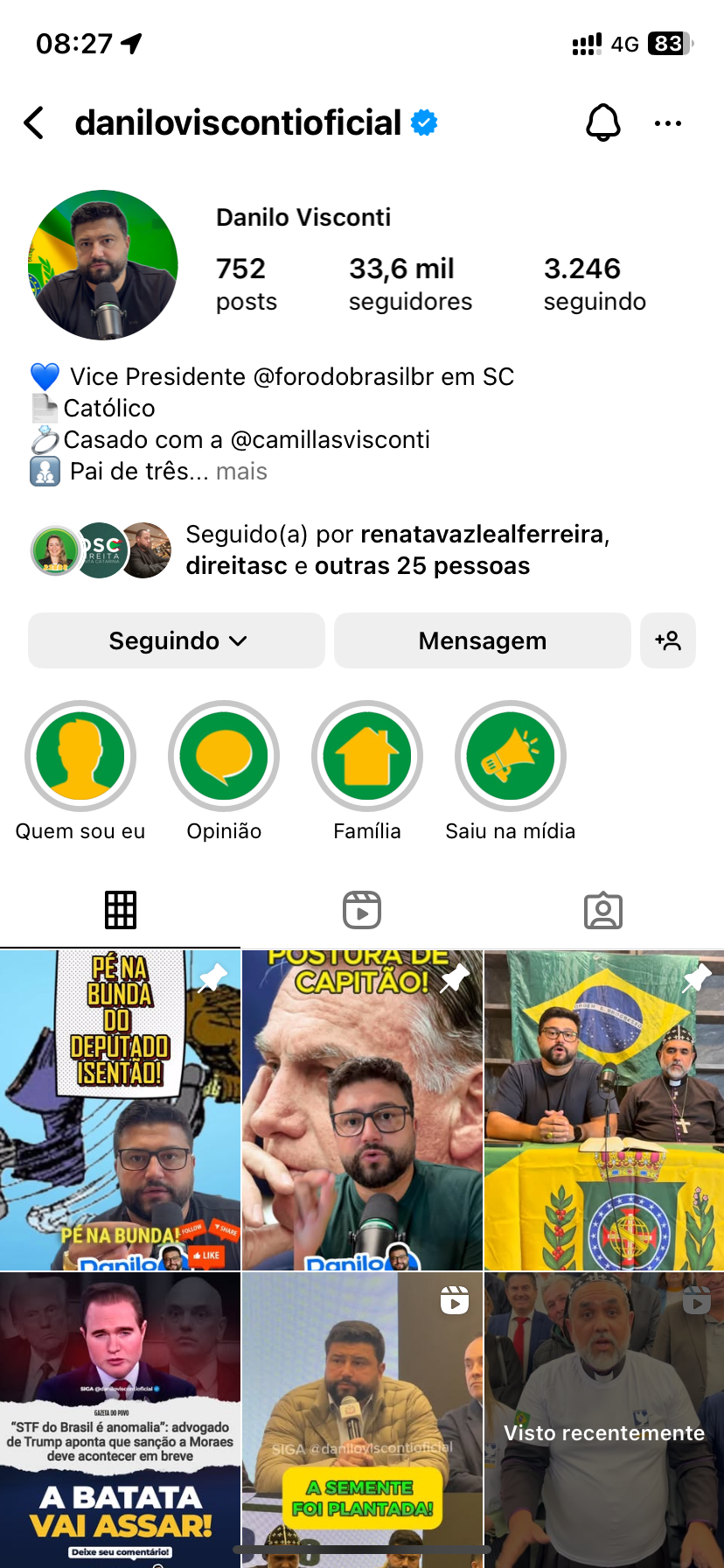View the seguindo list
Viewport: 724px width, 1568px height.
pyautogui.click(x=594, y=284)
